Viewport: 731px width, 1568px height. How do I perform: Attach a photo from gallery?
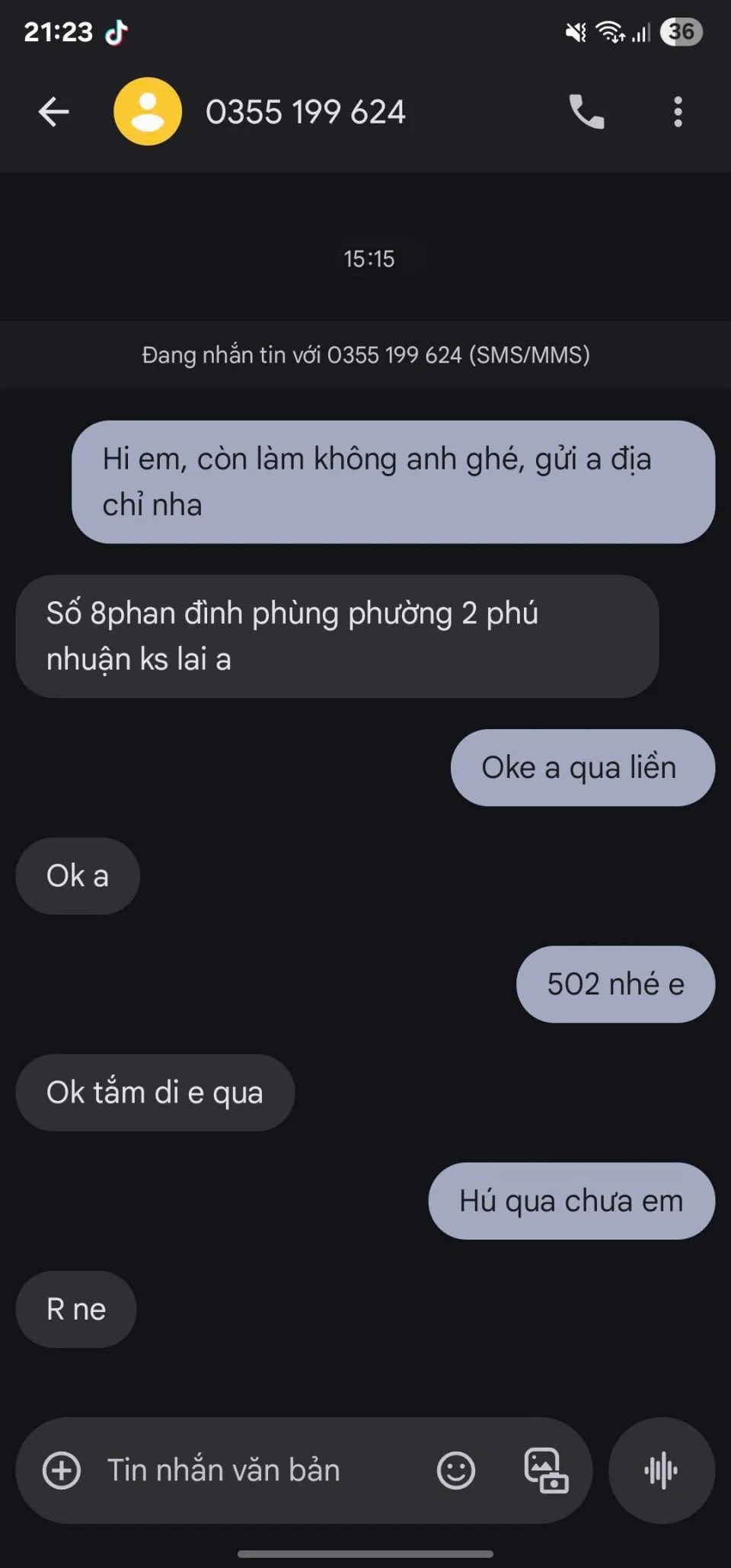[x=545, y=1470]
